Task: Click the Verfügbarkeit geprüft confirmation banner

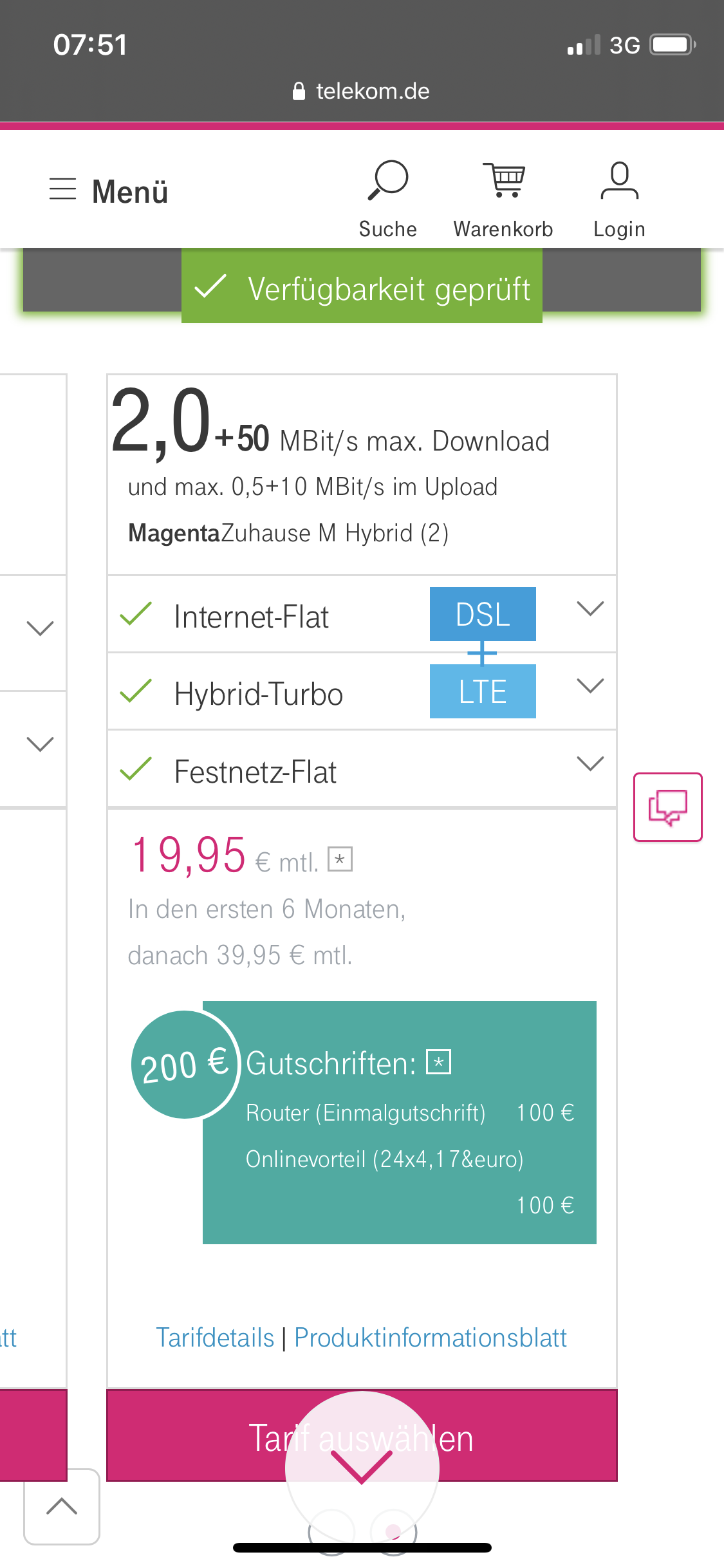Action: tap(362, 288)
